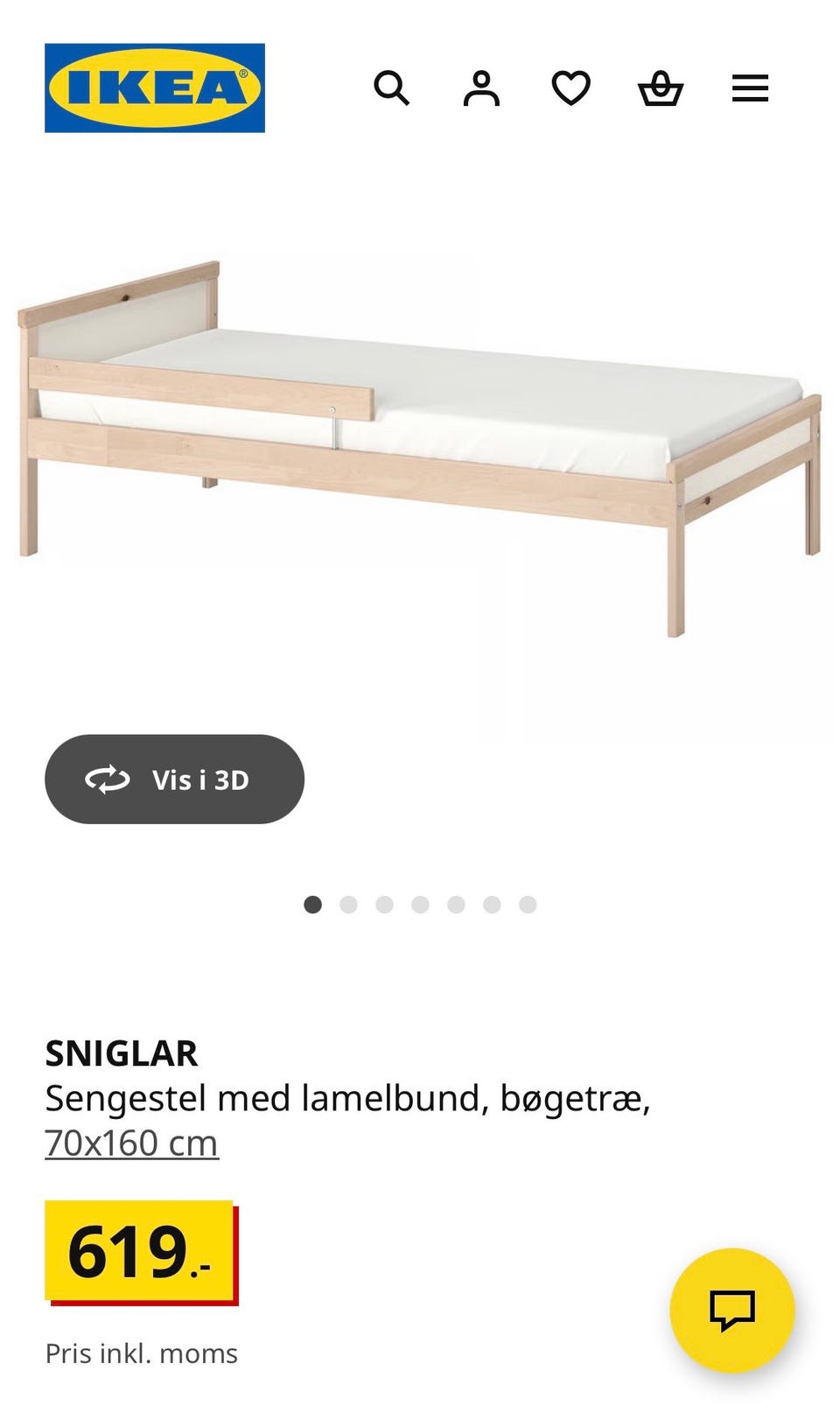Open your account profile
Image resolution: width=840 pixels, height=1413 pixels.
(x=482, y=87)
